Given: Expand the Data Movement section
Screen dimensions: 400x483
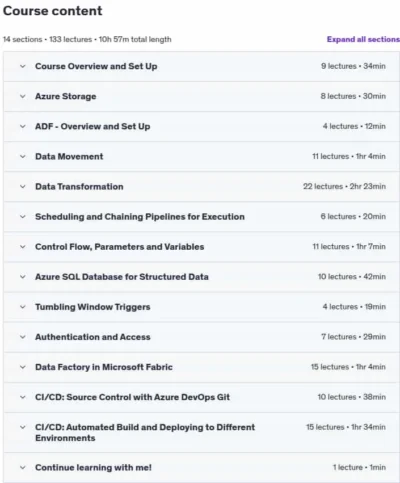Looking at the screenshot, I should [x=202, y=156].
